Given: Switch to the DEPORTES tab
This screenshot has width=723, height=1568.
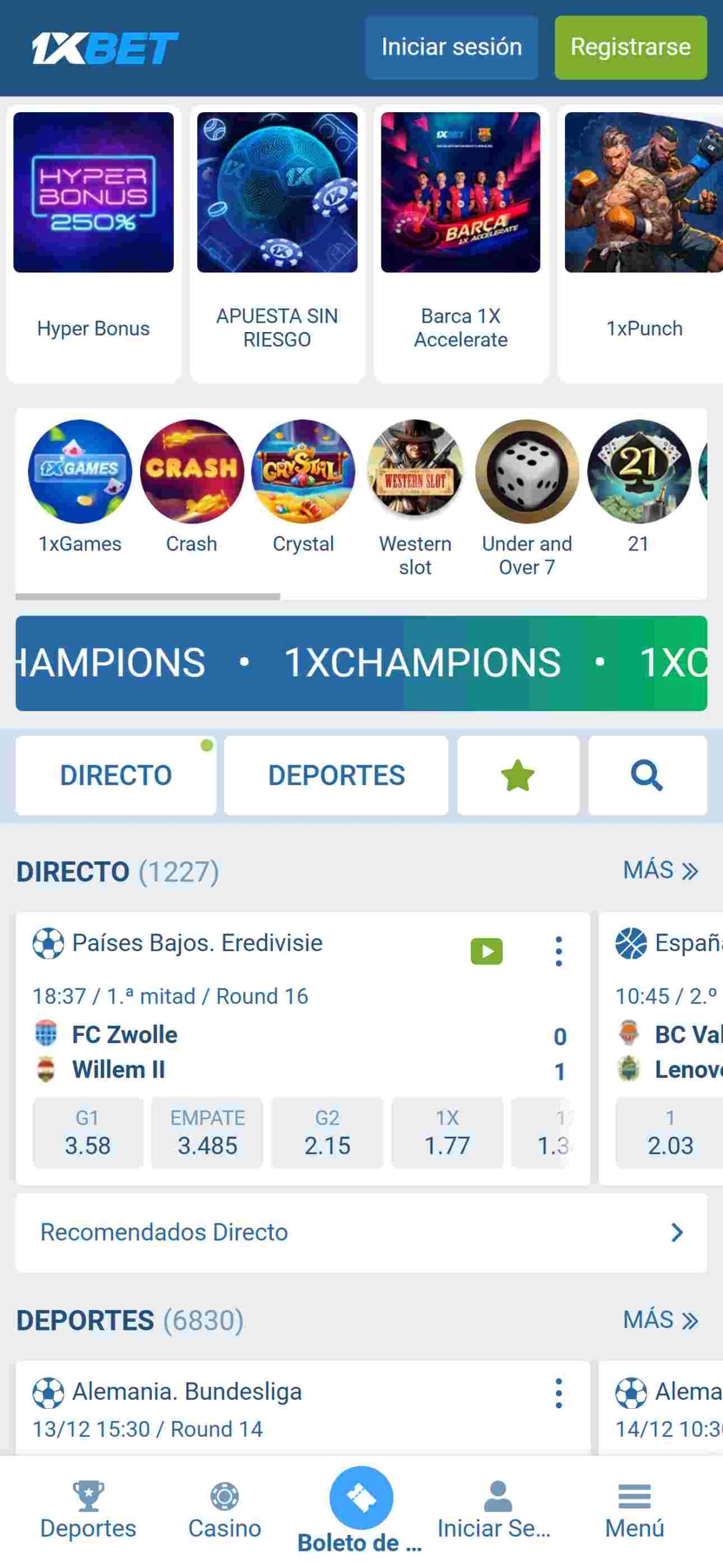Looking at the screenshot, I should (336, 775).
